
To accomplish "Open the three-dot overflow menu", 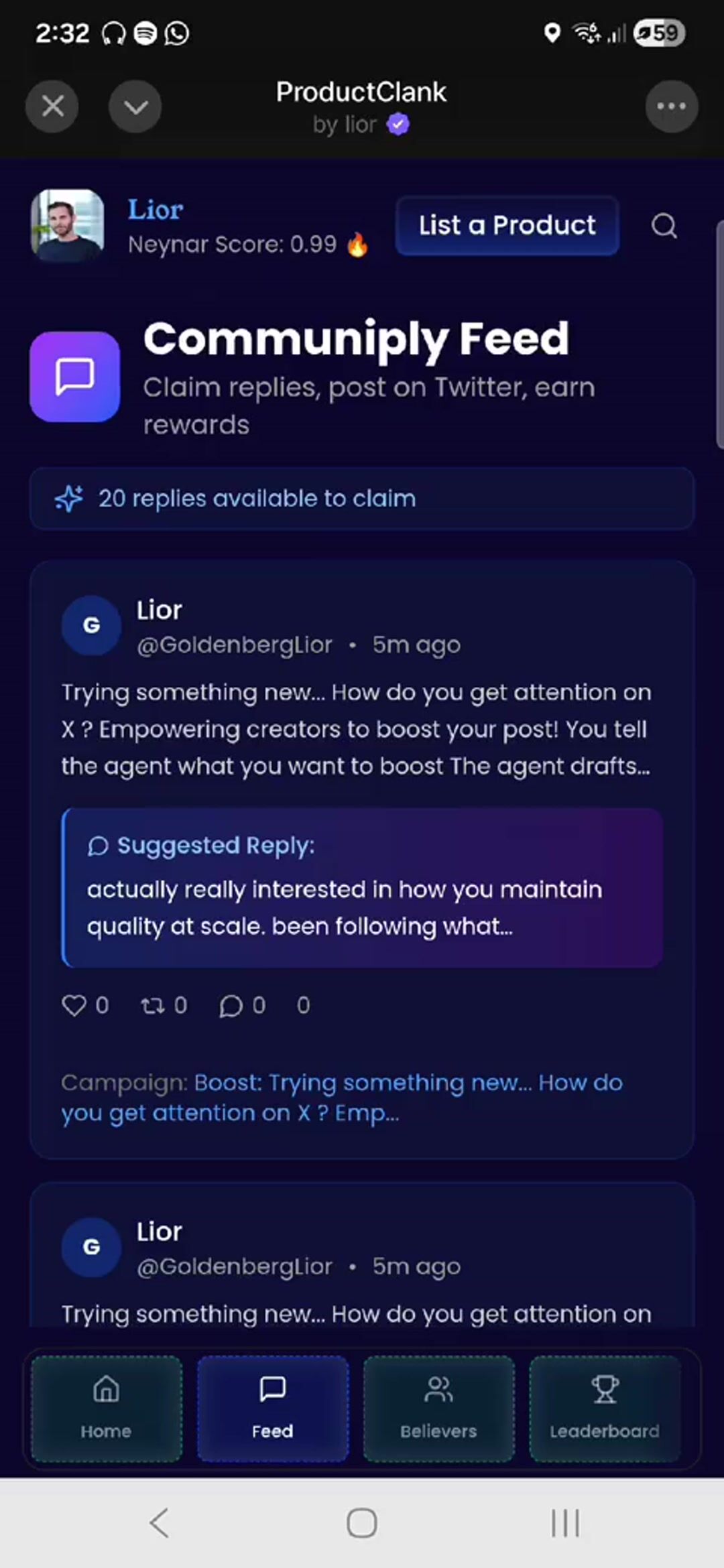I will tap(672, 107).
